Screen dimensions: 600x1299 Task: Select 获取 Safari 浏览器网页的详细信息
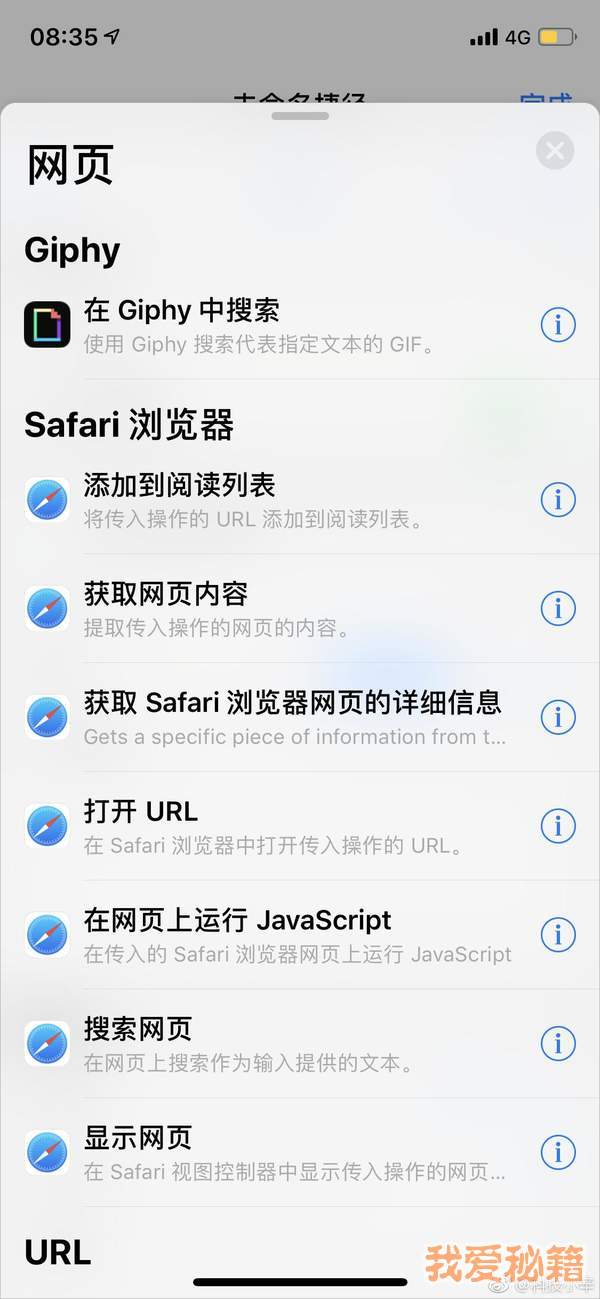click(290, 718)
